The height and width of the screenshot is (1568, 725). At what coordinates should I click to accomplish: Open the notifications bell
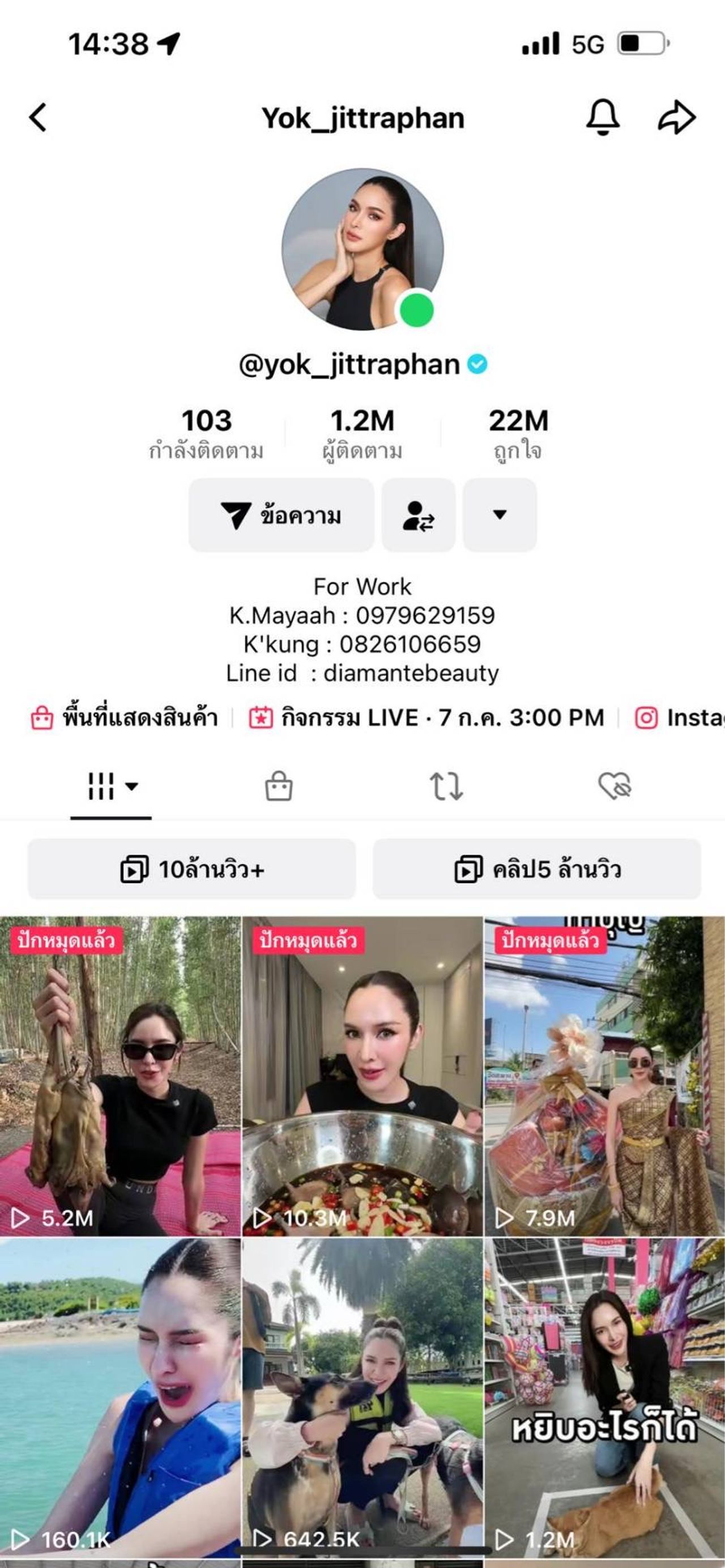pyautogui.click(x=602, y=117)
